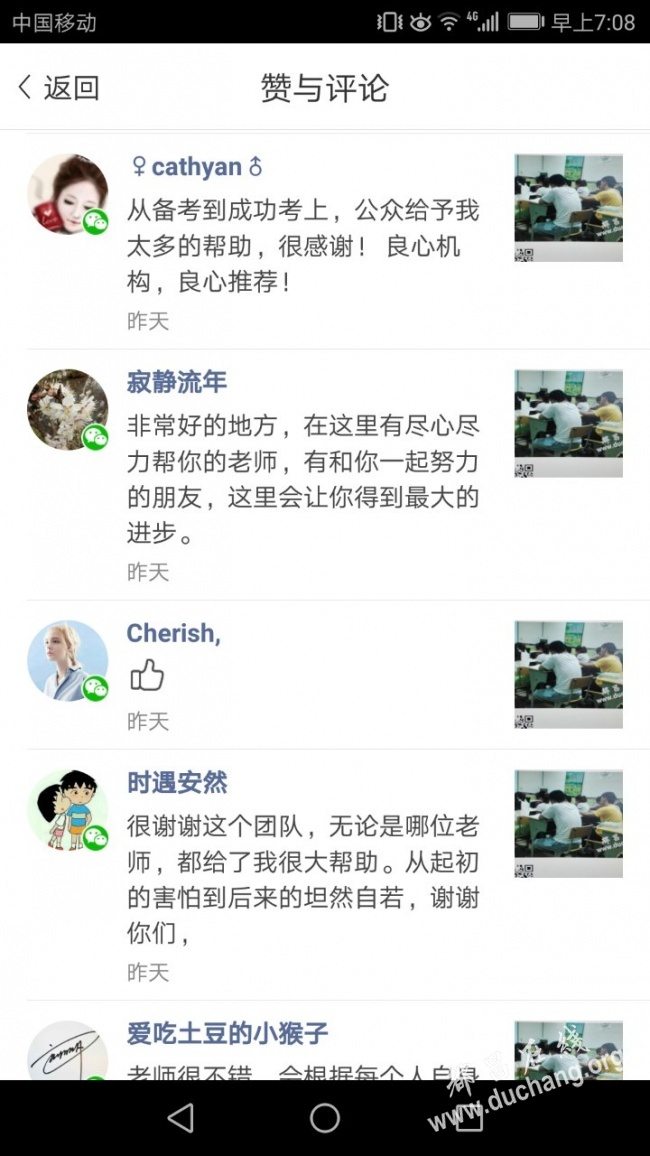Open cathyan's profile avatar
The height and width of the screenshot is (1156, 650).
67,194
